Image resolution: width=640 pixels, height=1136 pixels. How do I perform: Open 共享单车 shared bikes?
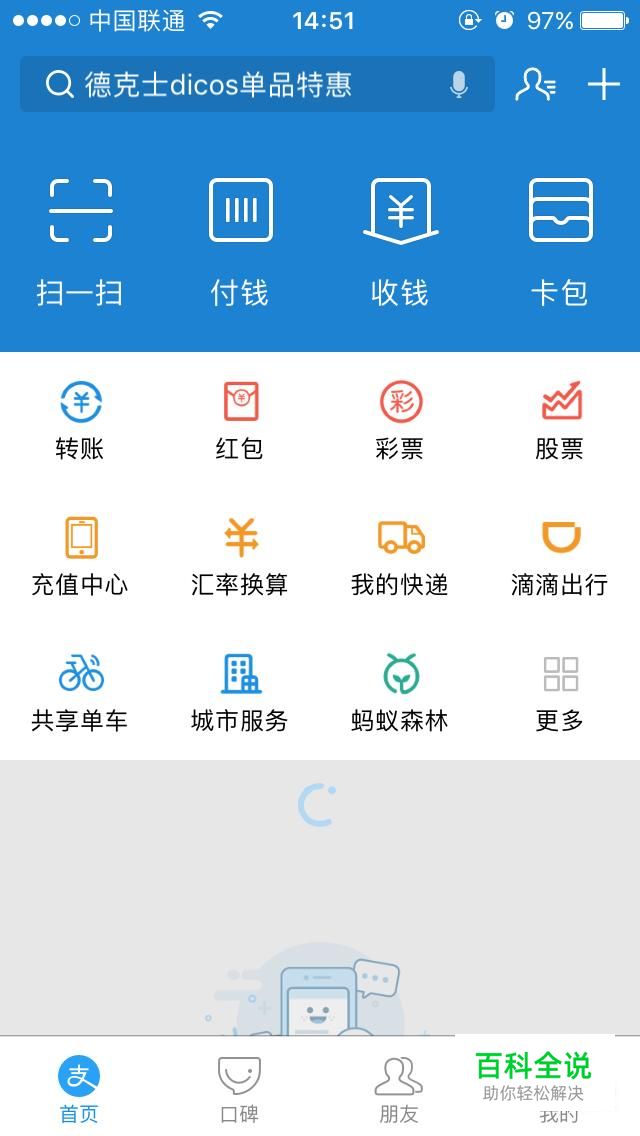[80, 692]
